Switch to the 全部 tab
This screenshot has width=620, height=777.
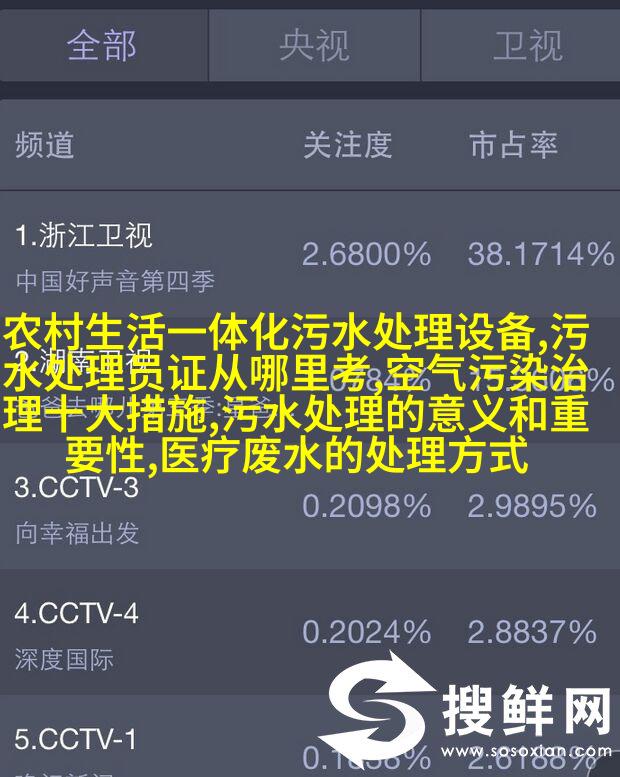click(x=103, y=44)
